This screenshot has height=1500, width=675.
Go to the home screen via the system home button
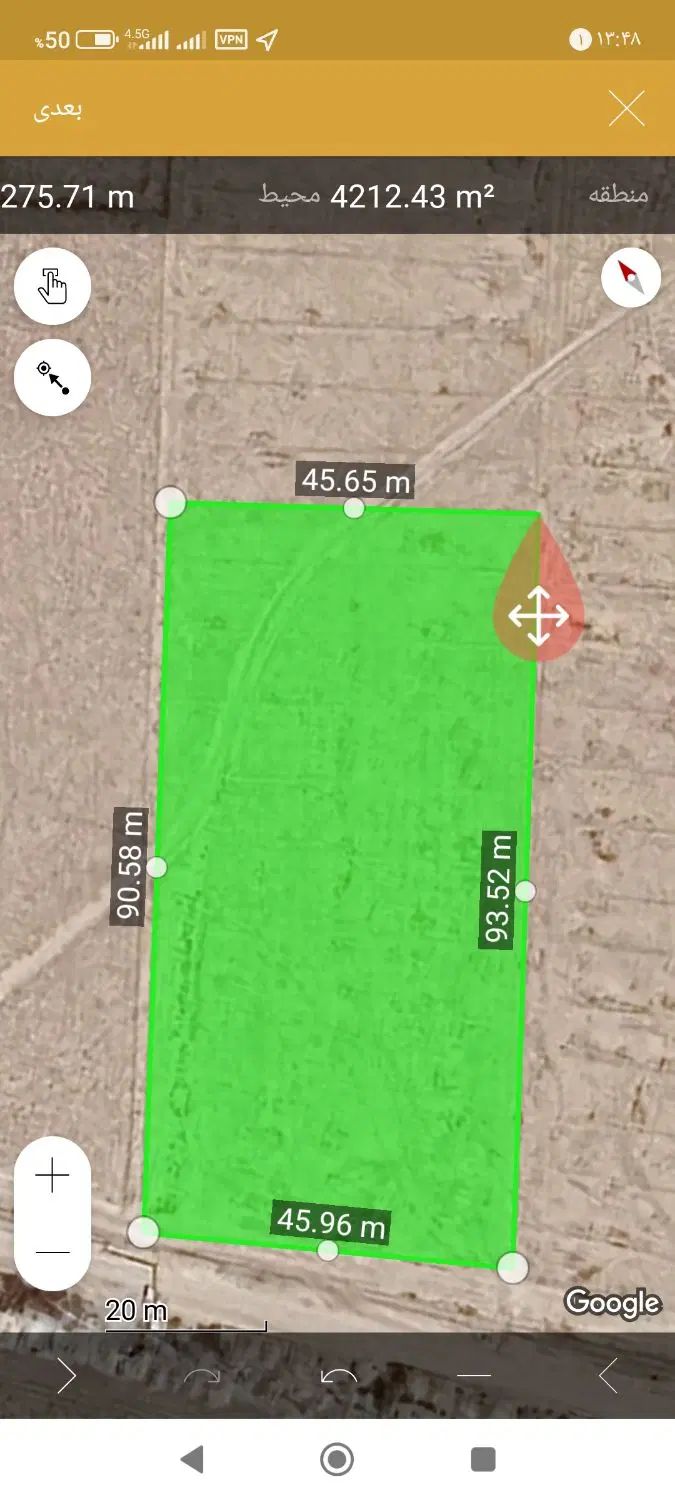point(337,1460)
